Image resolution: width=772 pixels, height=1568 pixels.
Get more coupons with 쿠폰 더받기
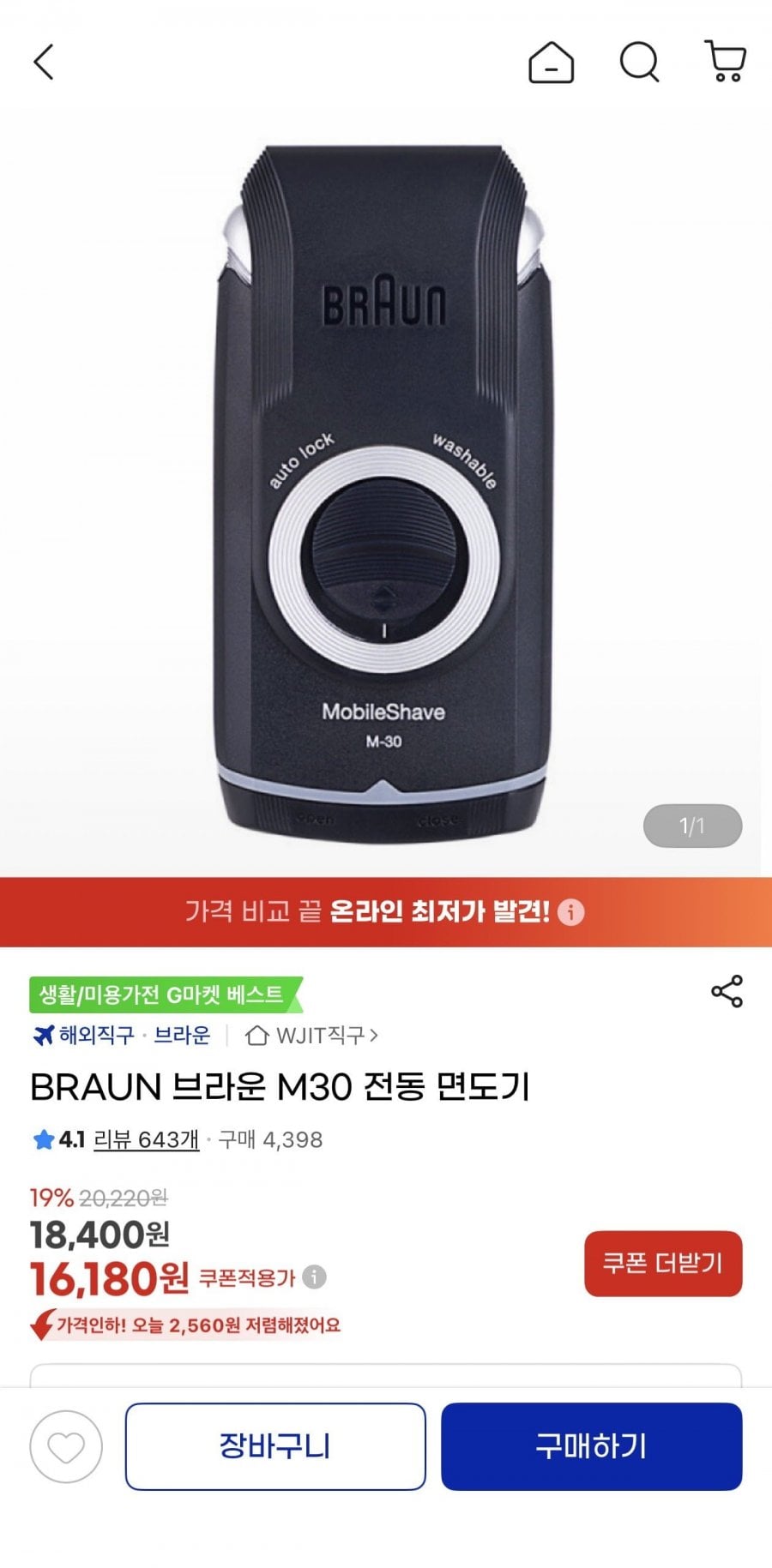[663, 1264]
